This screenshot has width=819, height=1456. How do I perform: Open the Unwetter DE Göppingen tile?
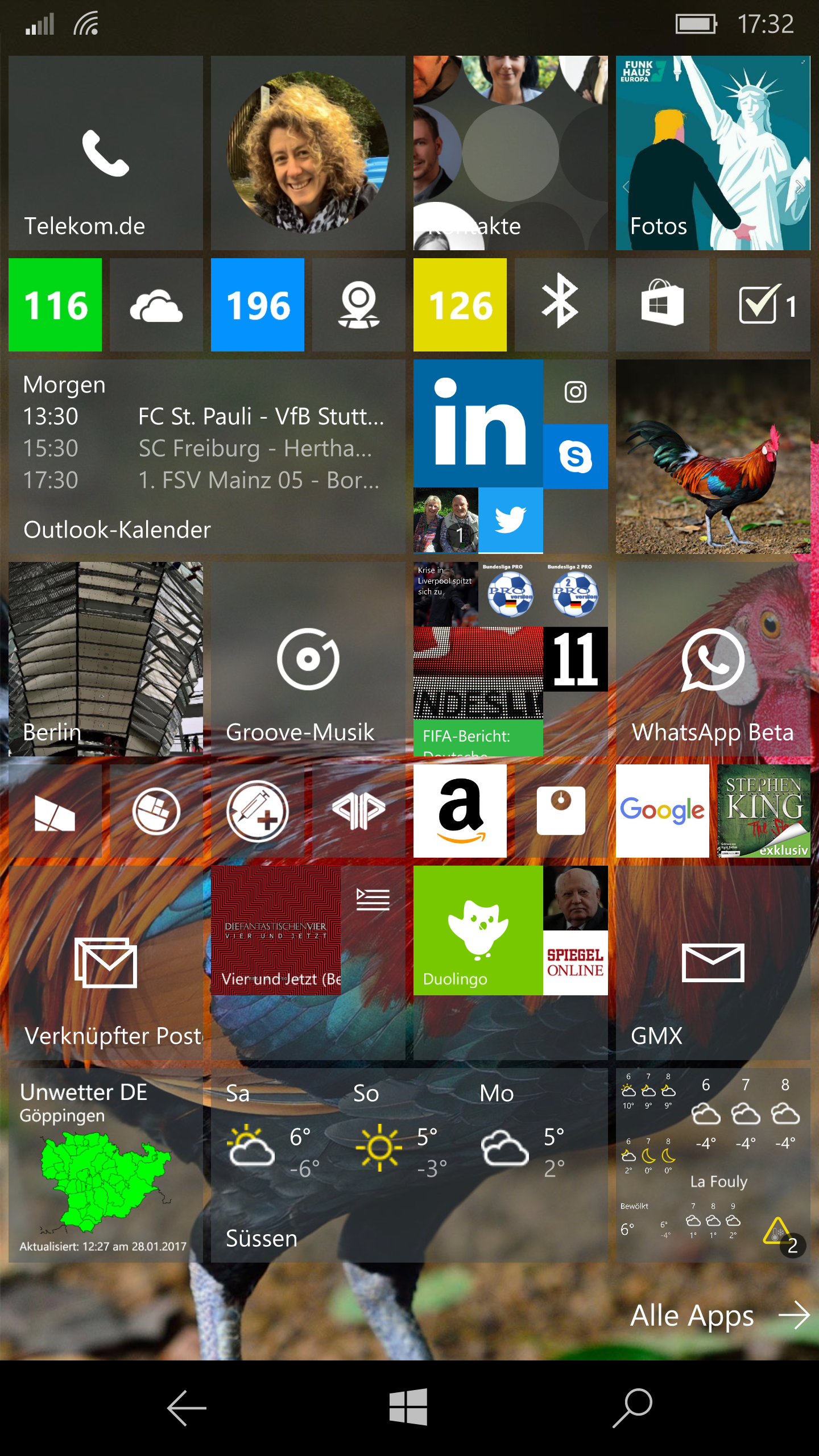(x=106, y=1165)
